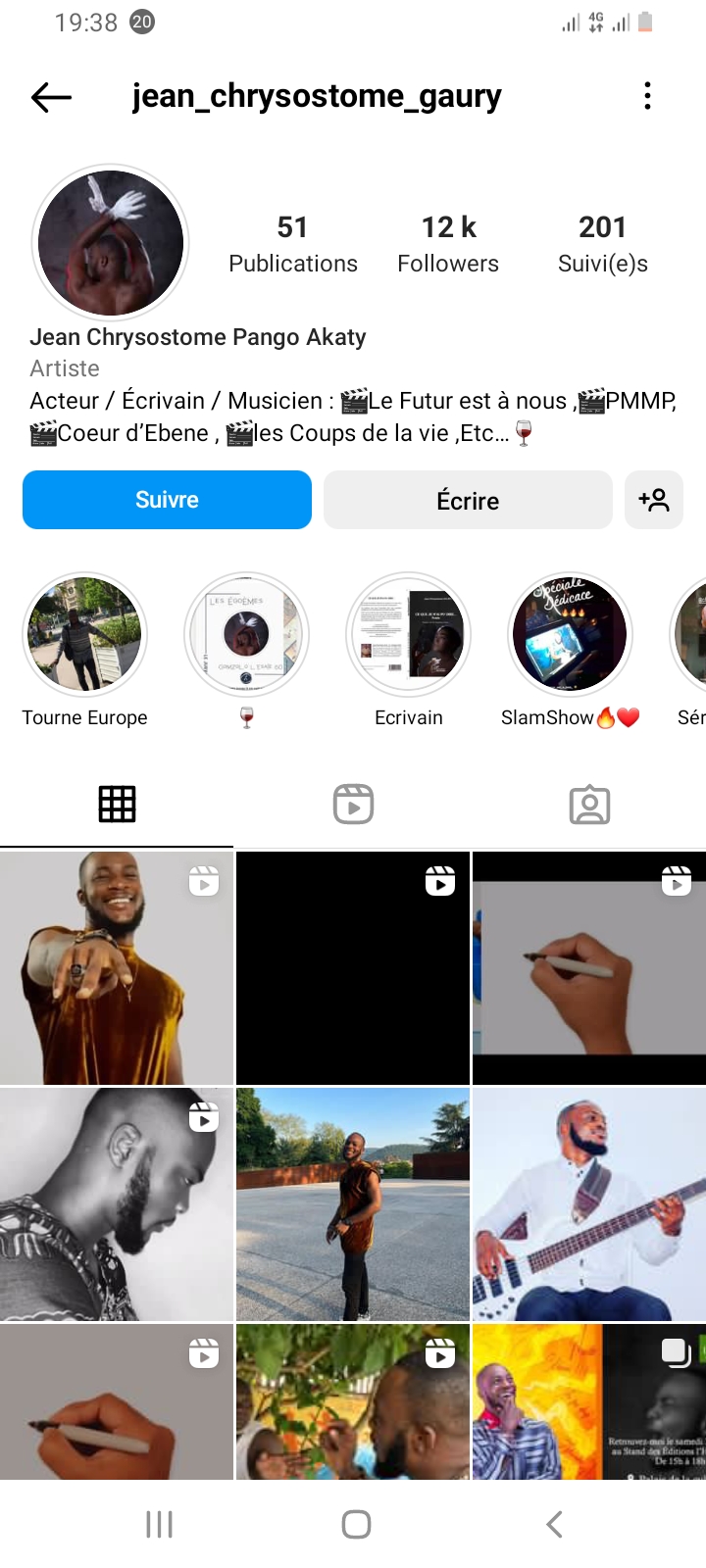Open the SlamShow story highlight
The image size is (706, 1568).
click(570, 635)
